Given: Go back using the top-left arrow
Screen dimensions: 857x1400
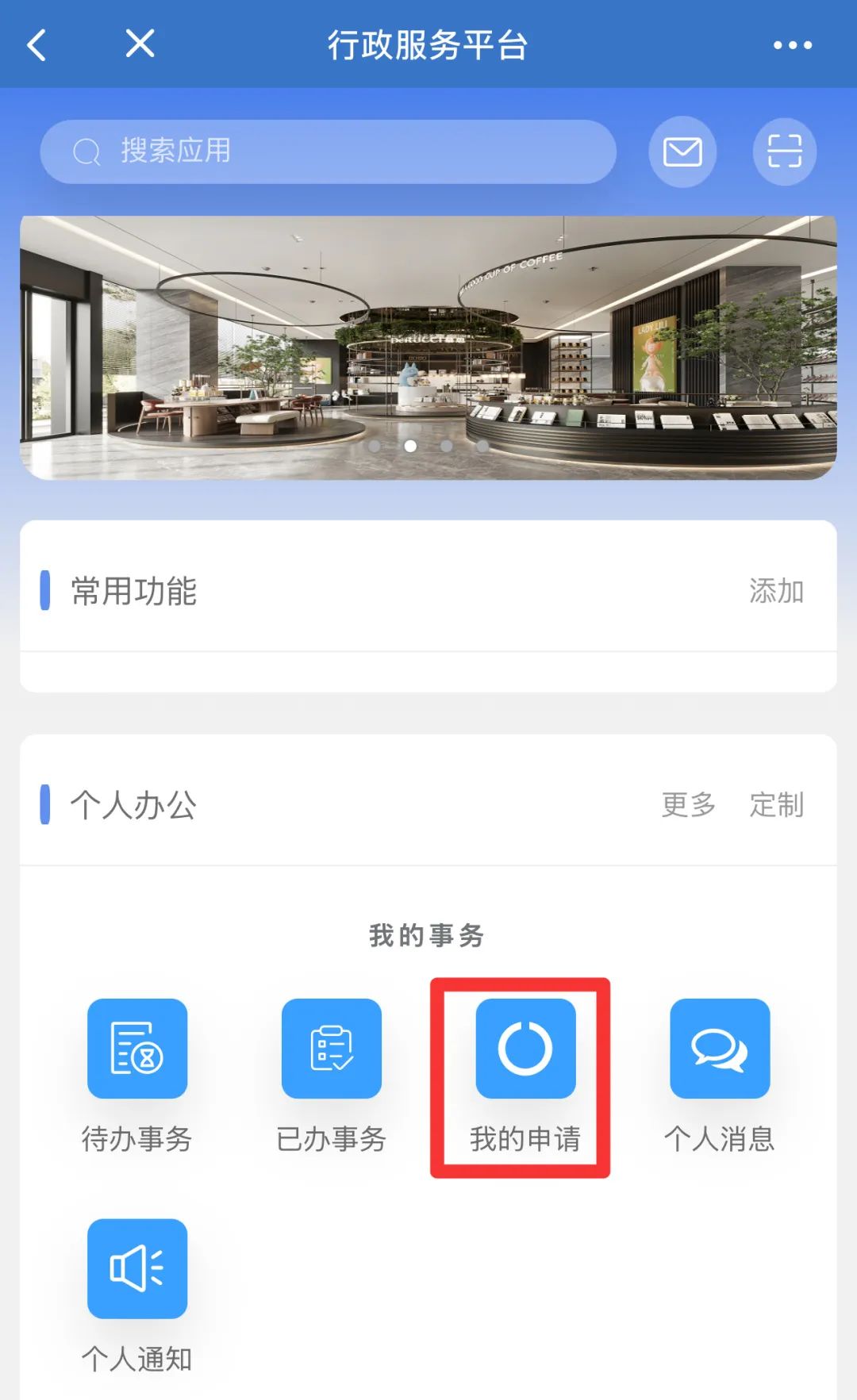Looking at the screenshot, I should click(x=37, y=44).
